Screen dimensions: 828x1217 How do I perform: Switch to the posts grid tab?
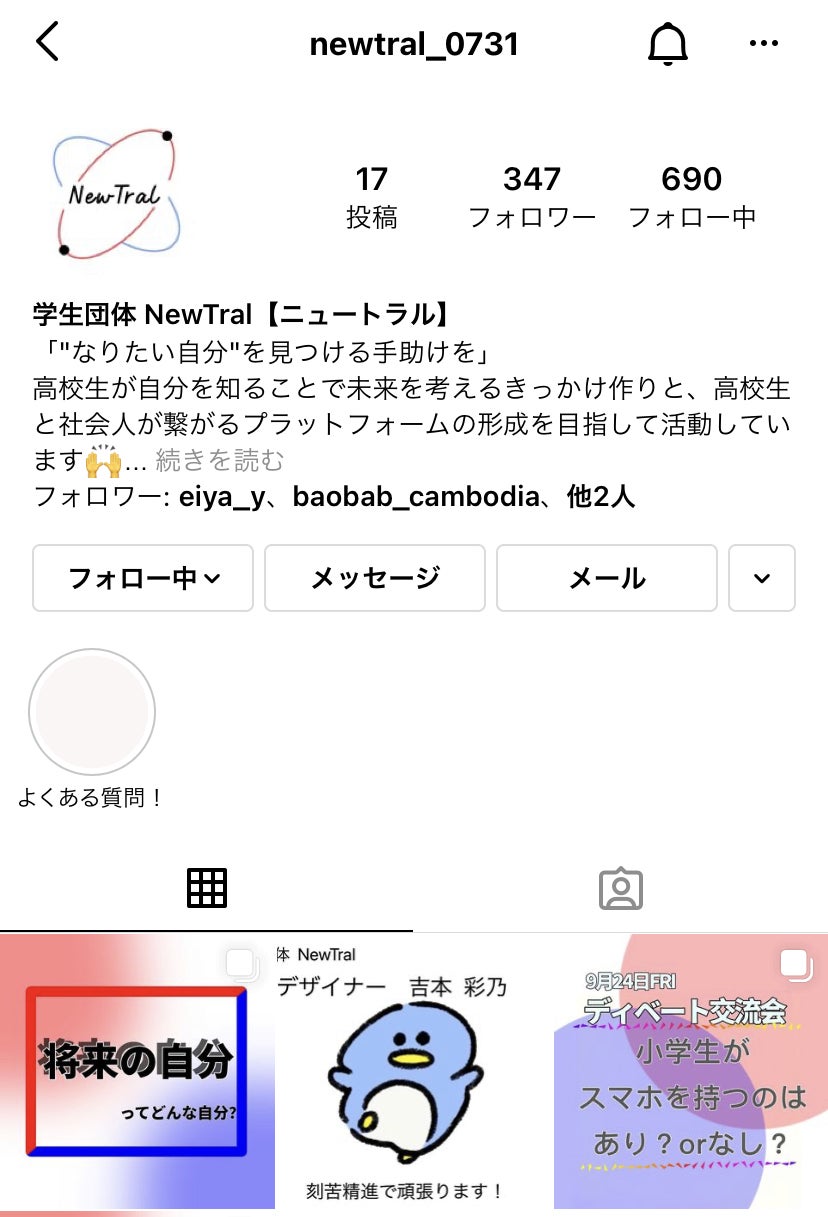(207, 888)
